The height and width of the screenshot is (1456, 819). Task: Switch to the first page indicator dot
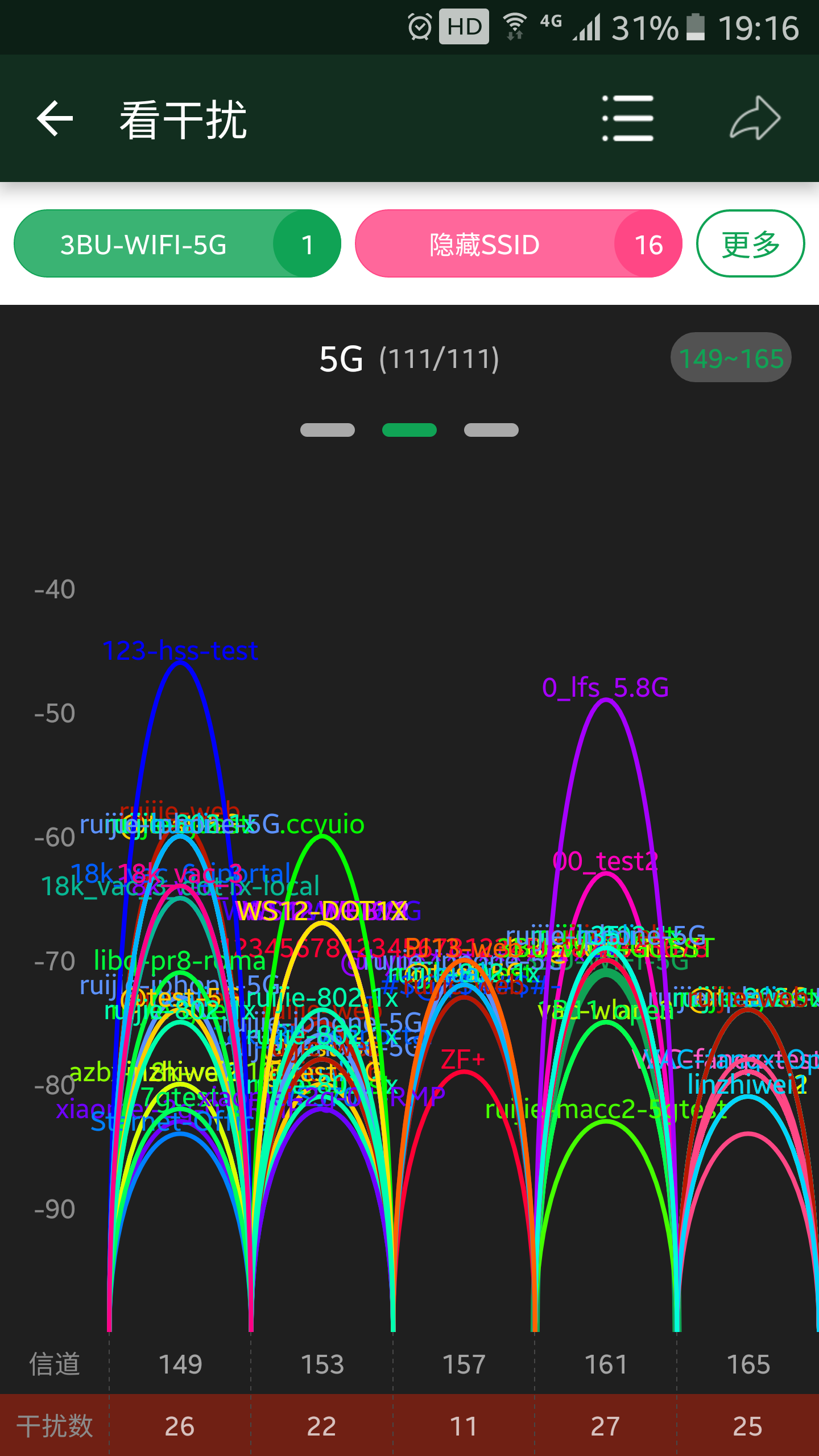click(x=327, y=431)
